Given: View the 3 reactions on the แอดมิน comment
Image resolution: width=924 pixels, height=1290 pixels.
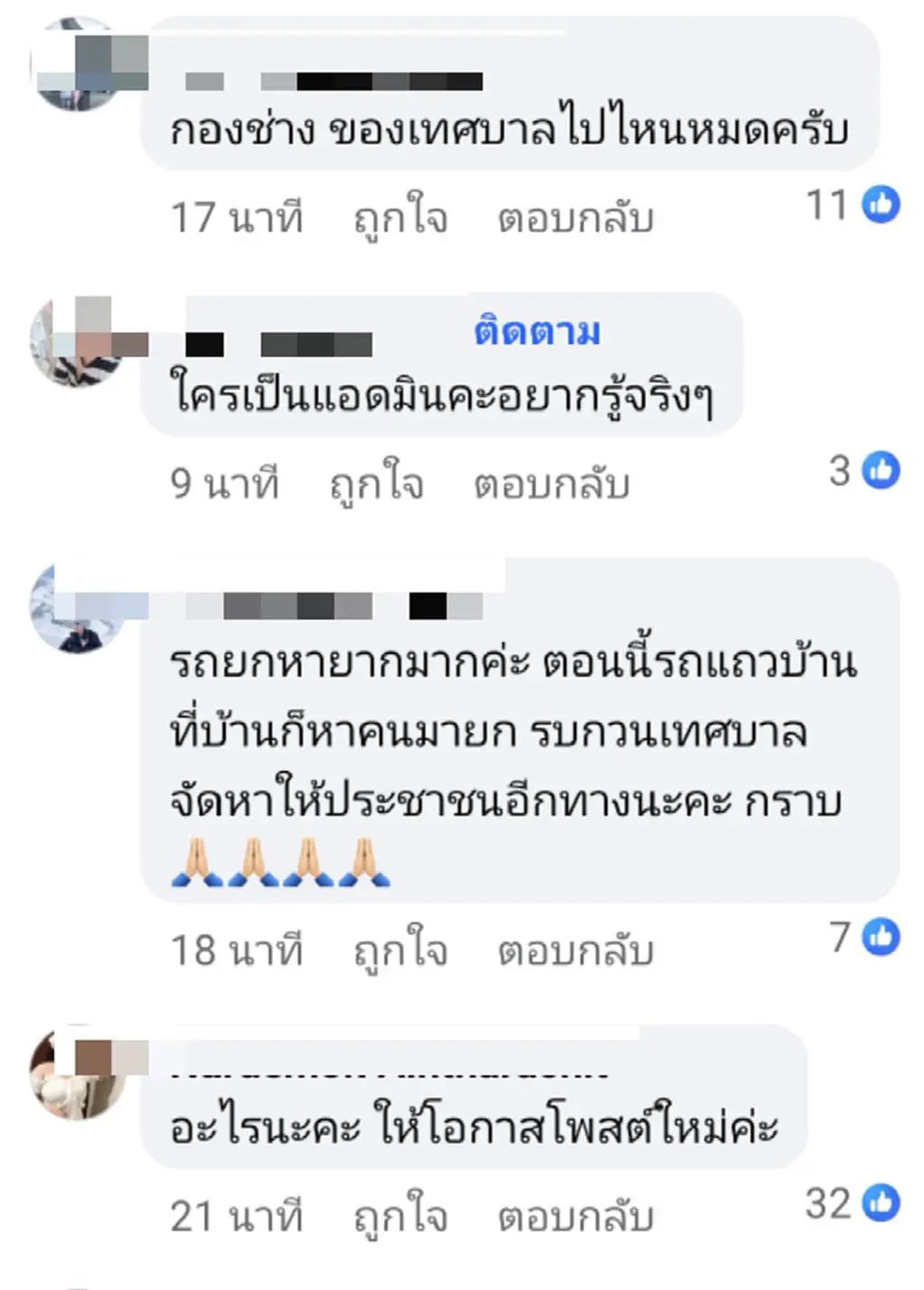Looking at the screenshot, I should click(x=864, y=471).
